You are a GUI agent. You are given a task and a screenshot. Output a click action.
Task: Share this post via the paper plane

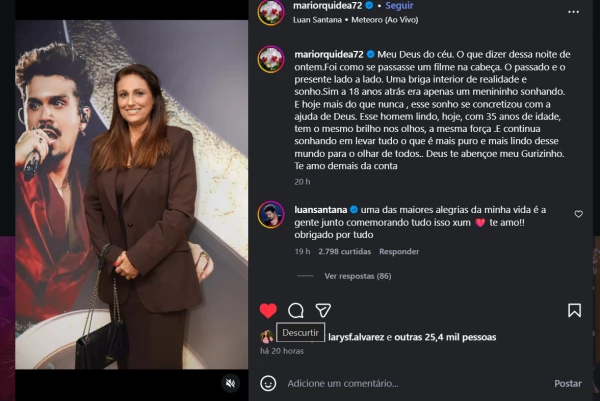point(323,310)
